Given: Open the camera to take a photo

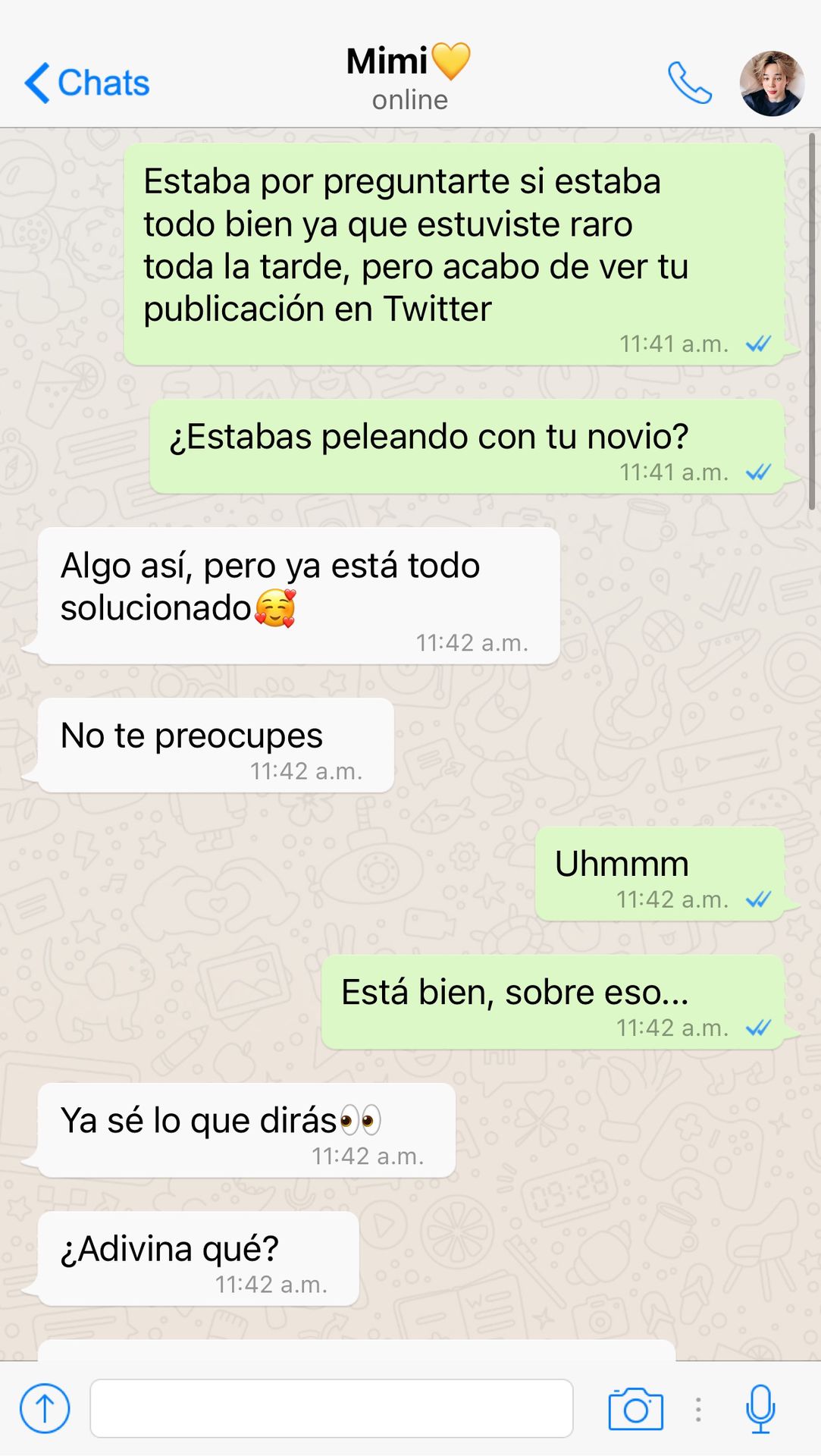Looking at the screenshot, I should click(635, 1409).
